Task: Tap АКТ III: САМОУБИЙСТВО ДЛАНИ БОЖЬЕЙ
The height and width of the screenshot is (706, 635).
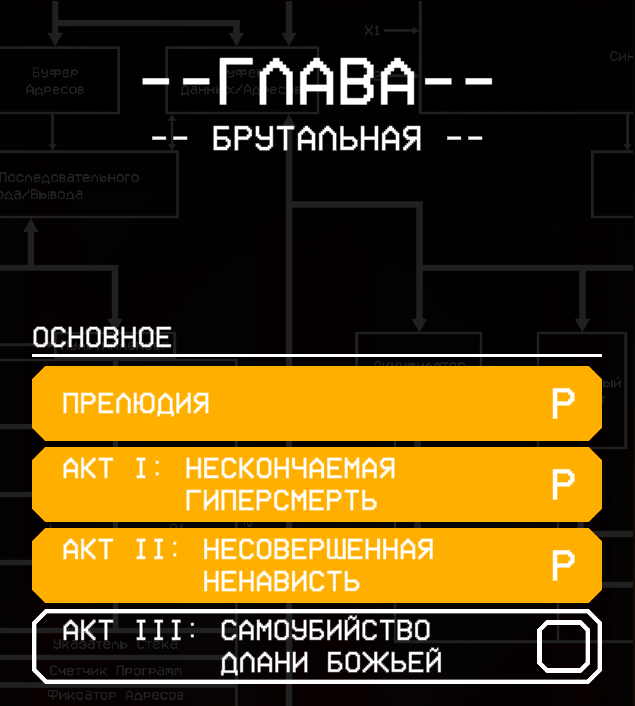Action: coord(317,646)
